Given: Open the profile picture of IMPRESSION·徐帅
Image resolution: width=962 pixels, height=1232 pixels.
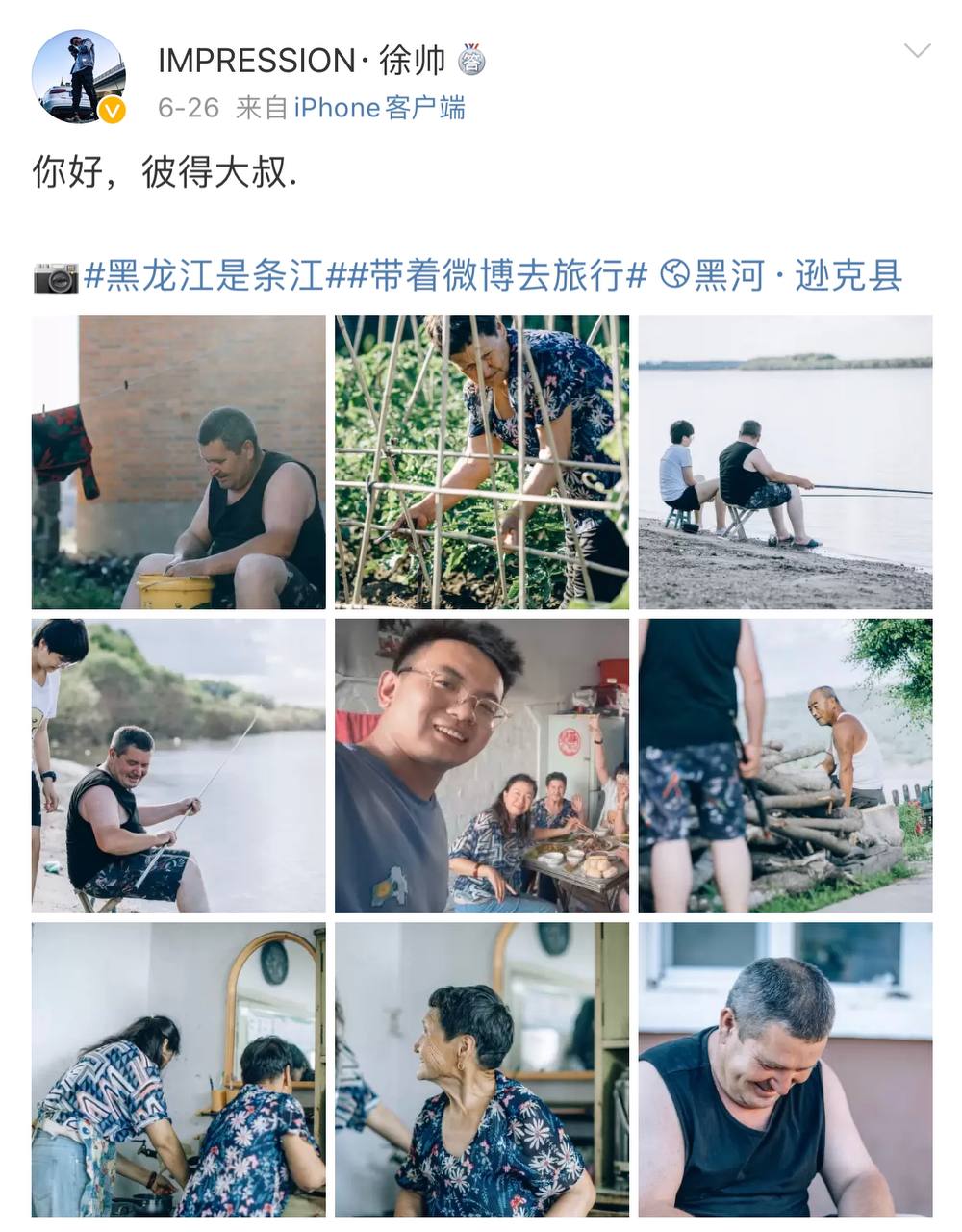Looking at the screenshot, I should point(79,76).
